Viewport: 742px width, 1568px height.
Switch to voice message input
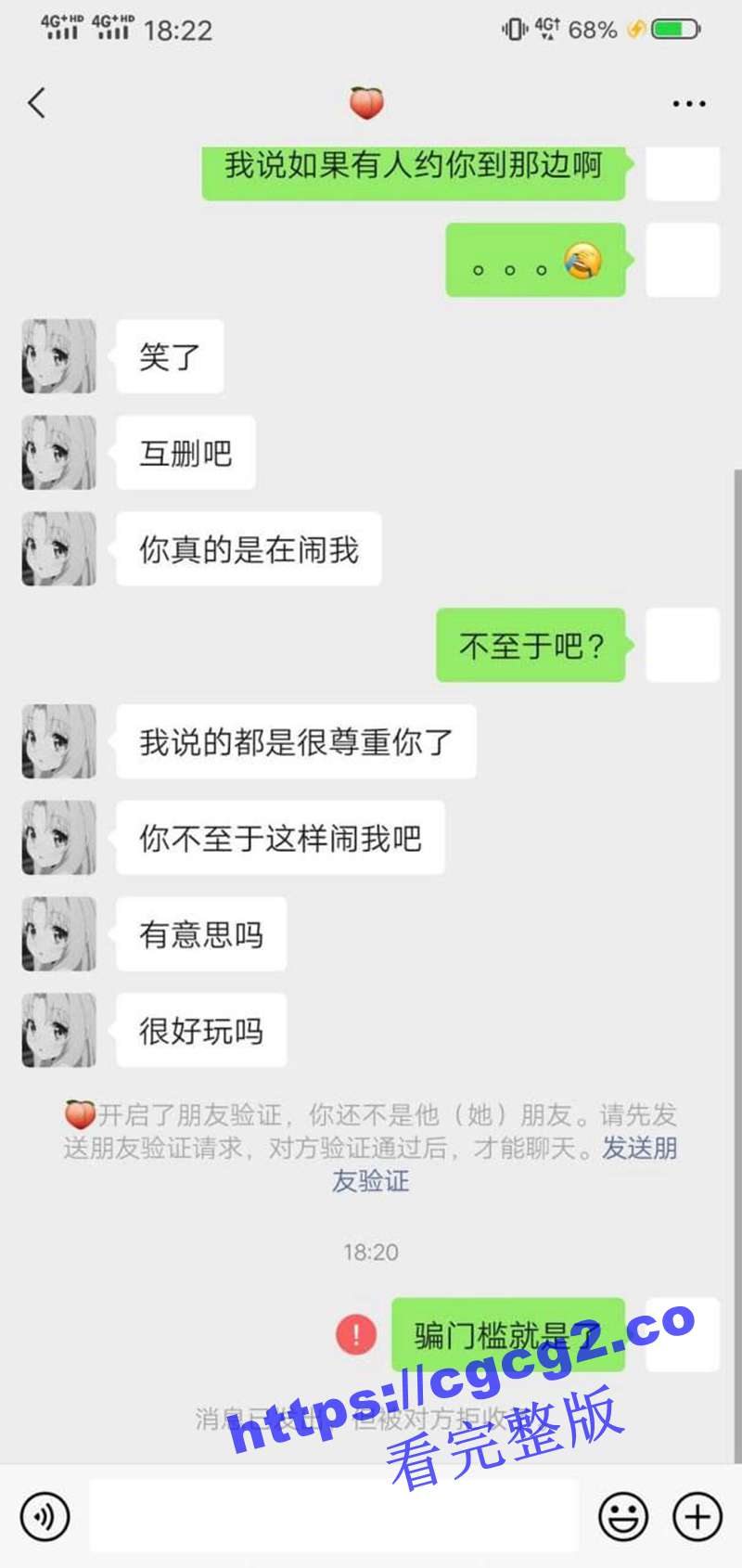45,1517
